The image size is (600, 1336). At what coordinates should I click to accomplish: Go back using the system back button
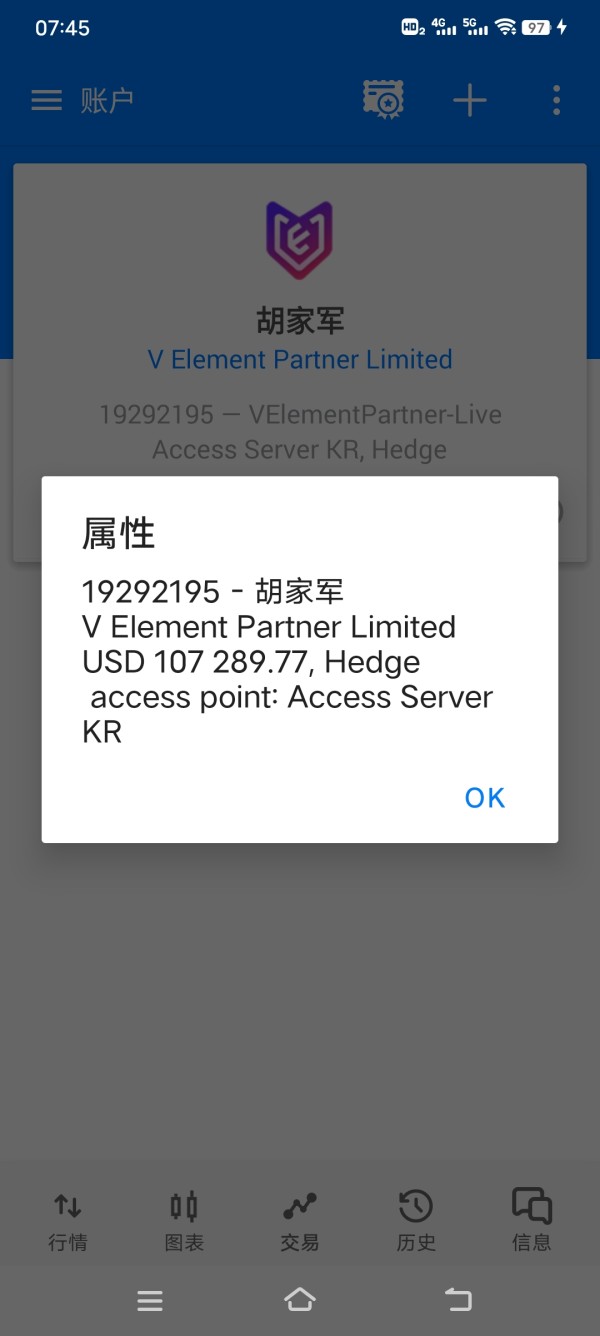pyautogui.click(x=457, y=1300)
